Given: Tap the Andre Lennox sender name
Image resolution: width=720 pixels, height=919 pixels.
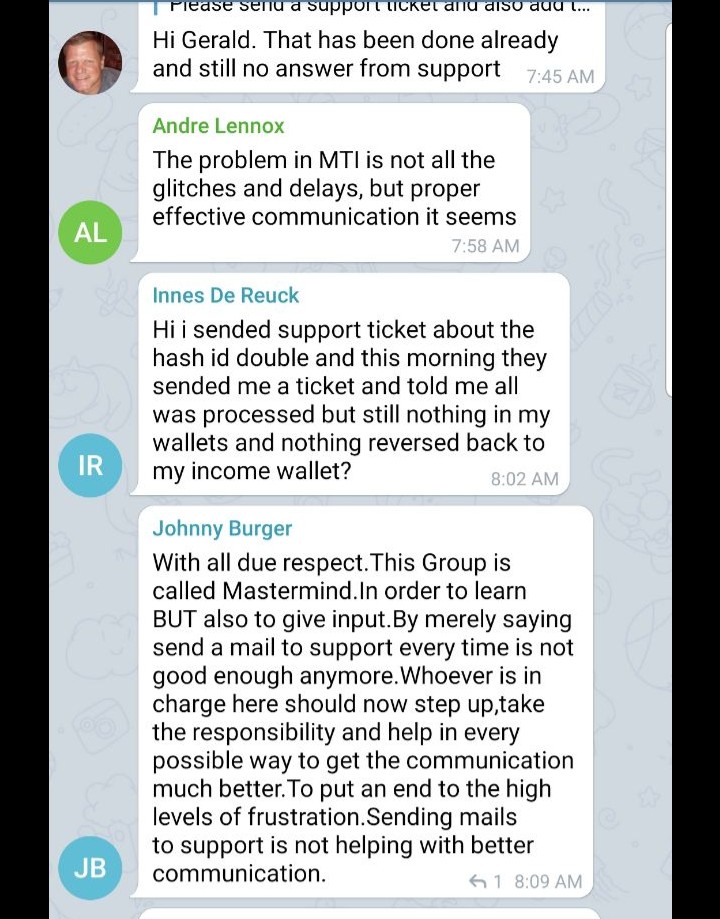Looking at the screenshot, I should click(218, 126).
